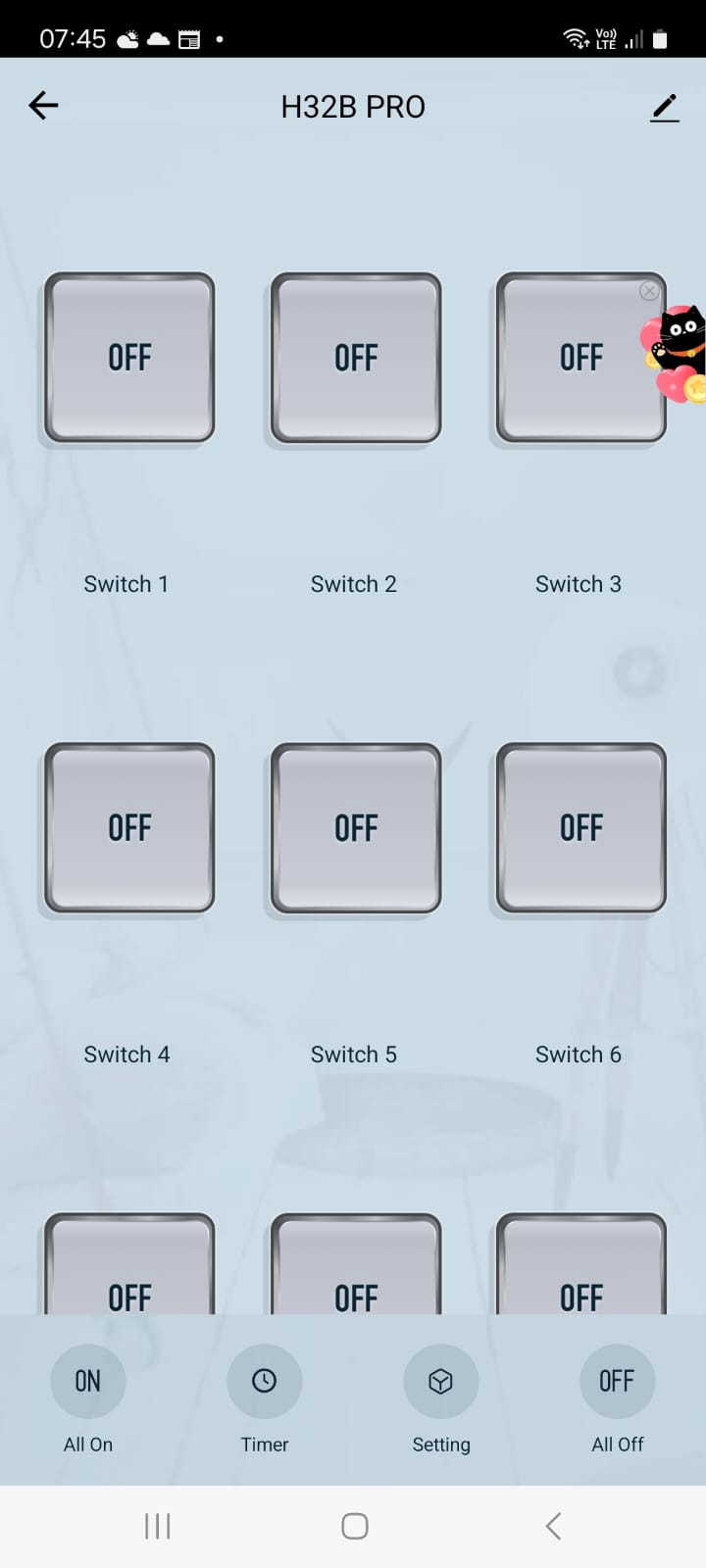Open the recent apps view
The width and height of the screenshot is (706, 1568).
tap(157, 1526)
